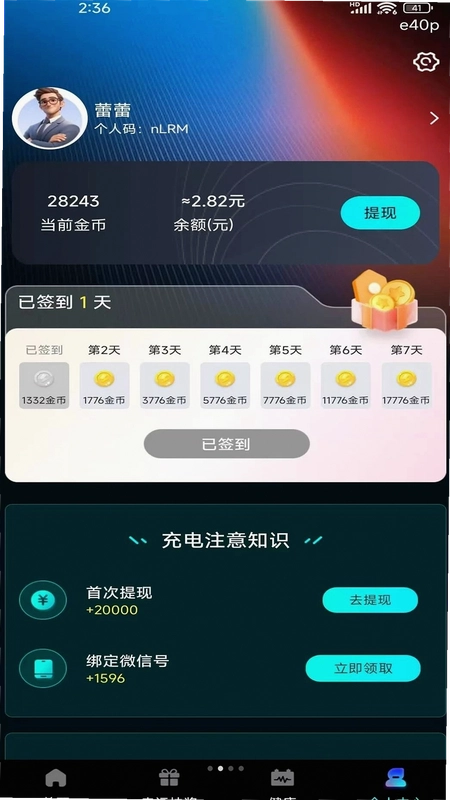Switch to the battery health tab

pos(282,779)
